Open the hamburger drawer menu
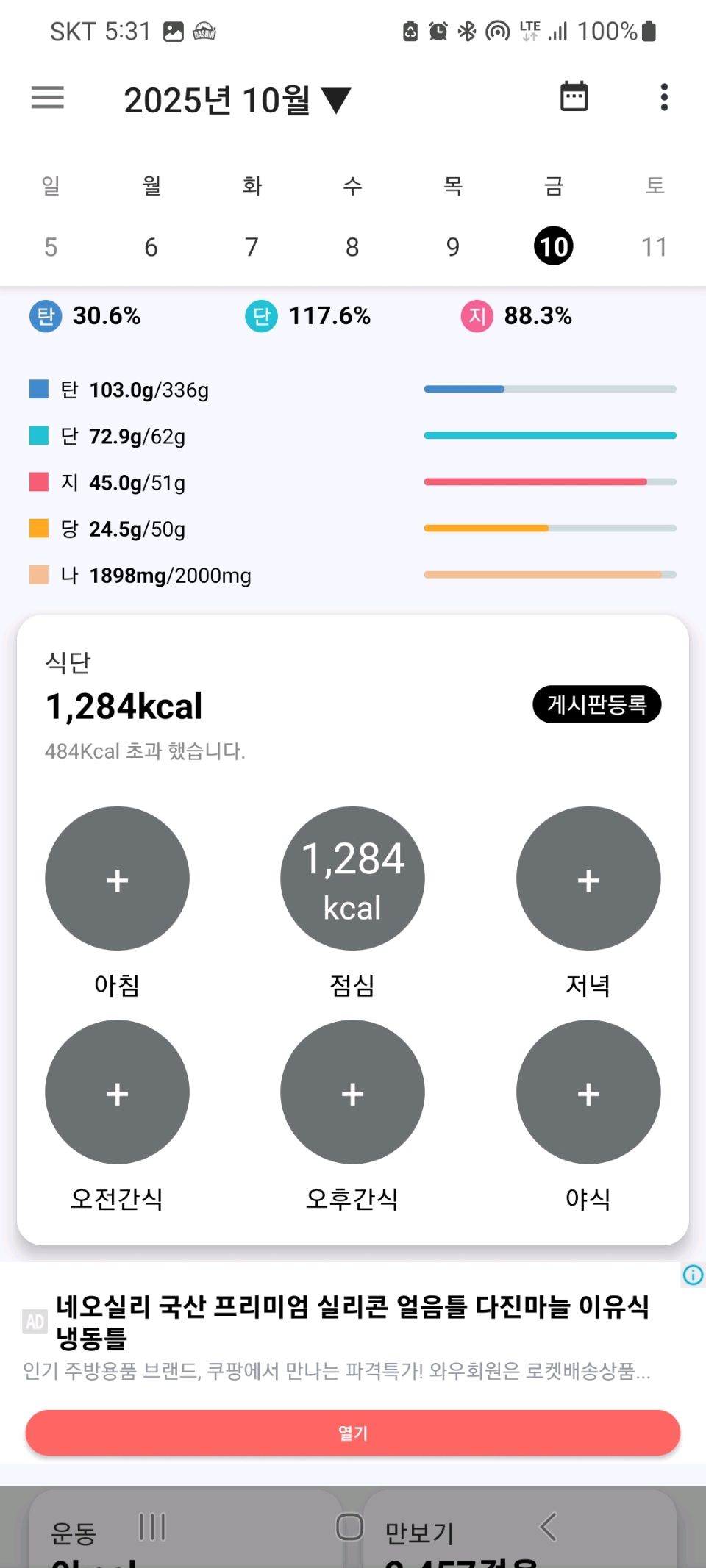The height and width of the screenshot is (1568, 706). (x=48, y=98)
